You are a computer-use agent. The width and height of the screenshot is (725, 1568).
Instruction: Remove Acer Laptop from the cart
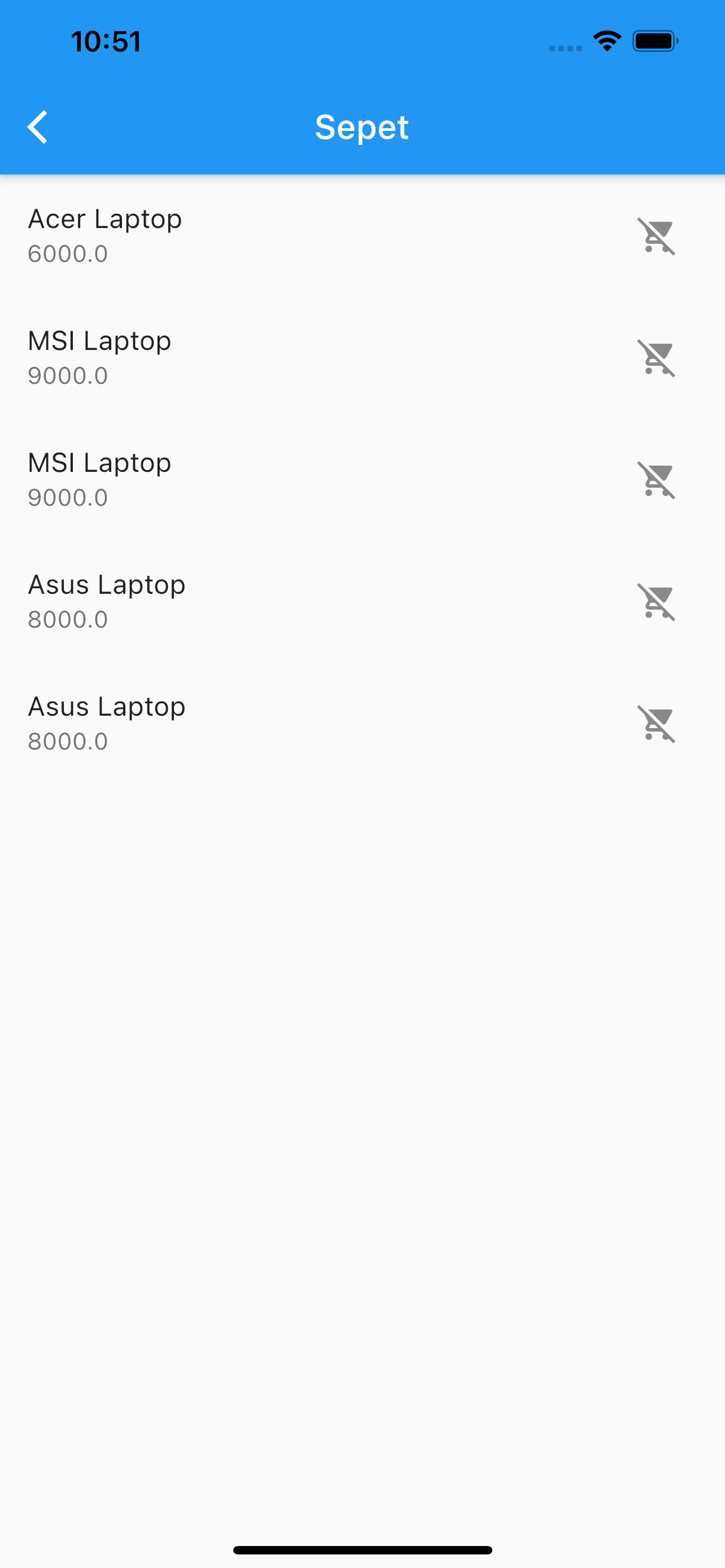[656, 235]
